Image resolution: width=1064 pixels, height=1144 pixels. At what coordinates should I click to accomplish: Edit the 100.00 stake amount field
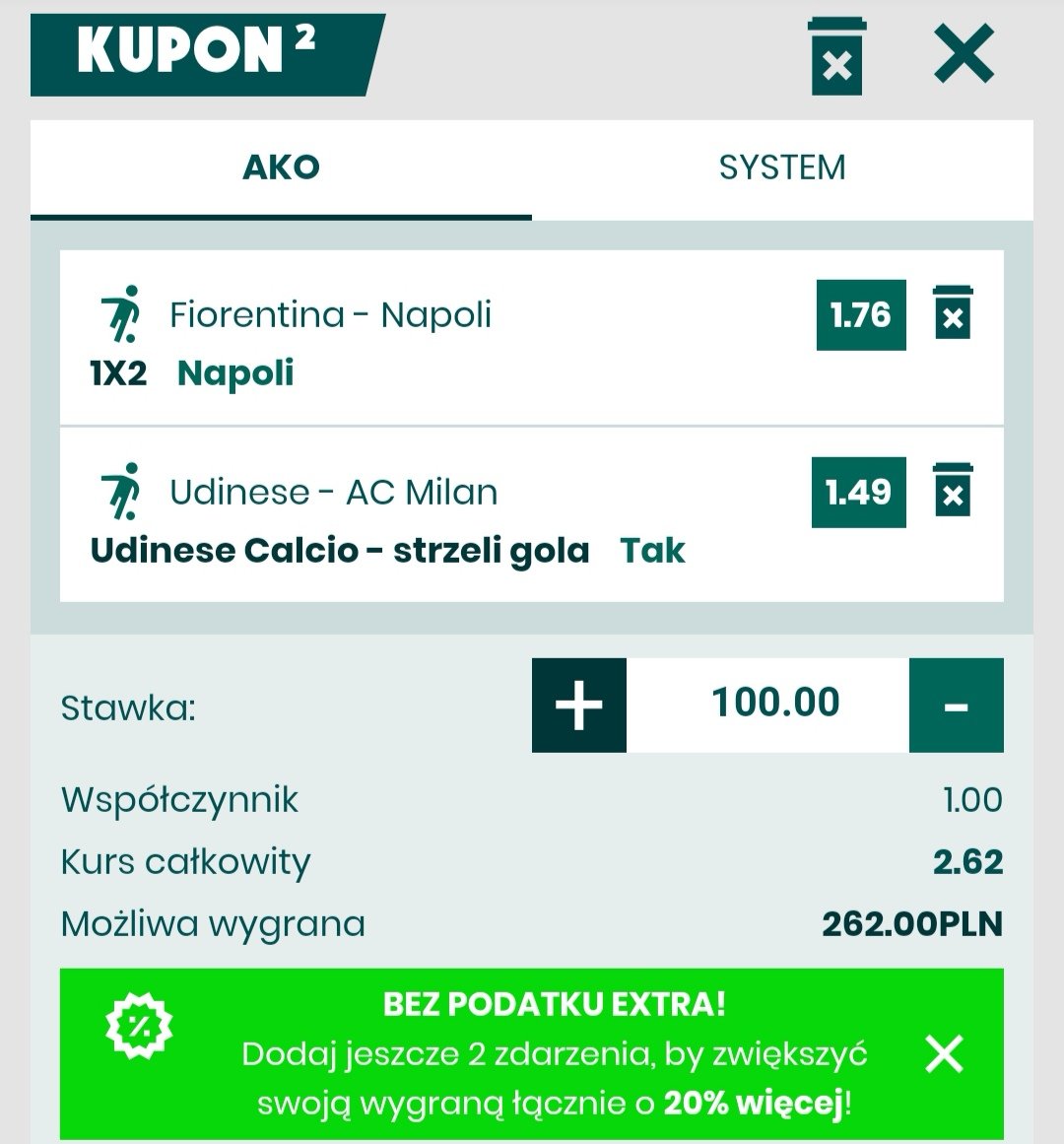coord(775,704)
